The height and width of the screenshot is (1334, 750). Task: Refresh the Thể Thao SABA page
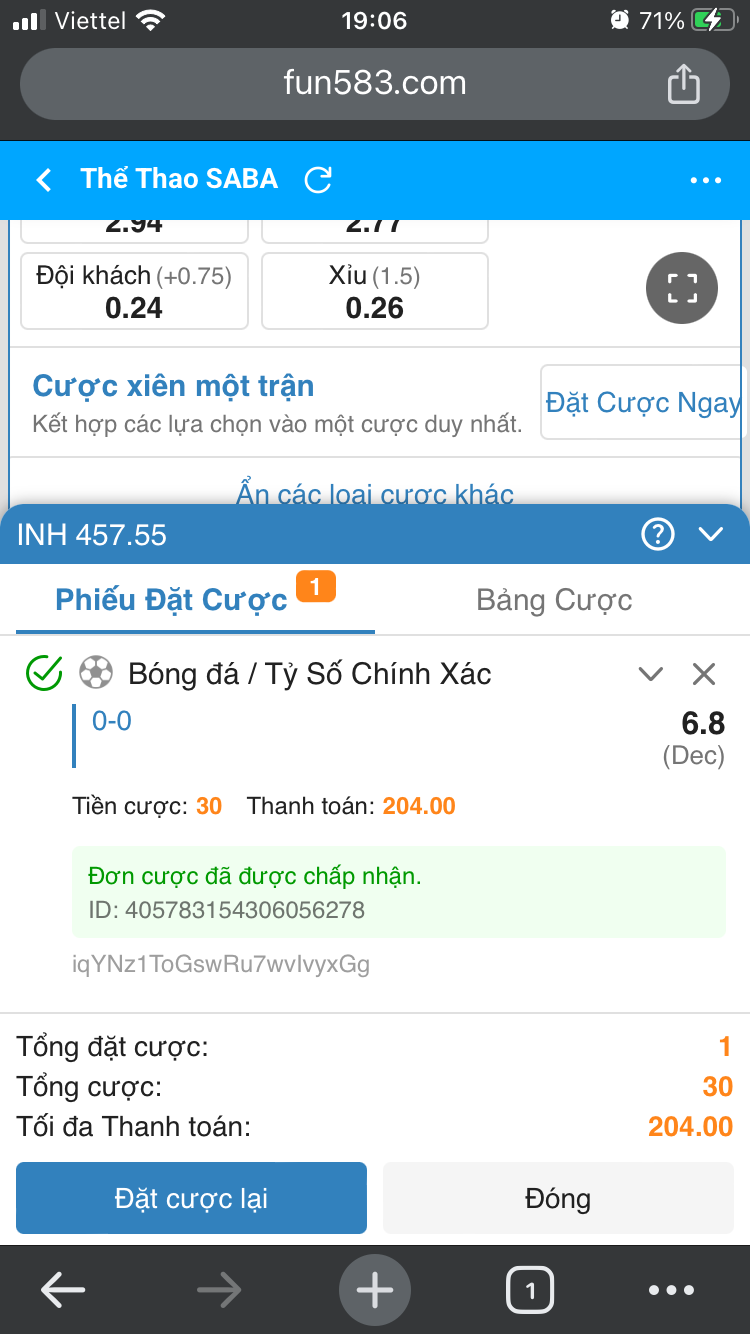click(x=318, y=180)
